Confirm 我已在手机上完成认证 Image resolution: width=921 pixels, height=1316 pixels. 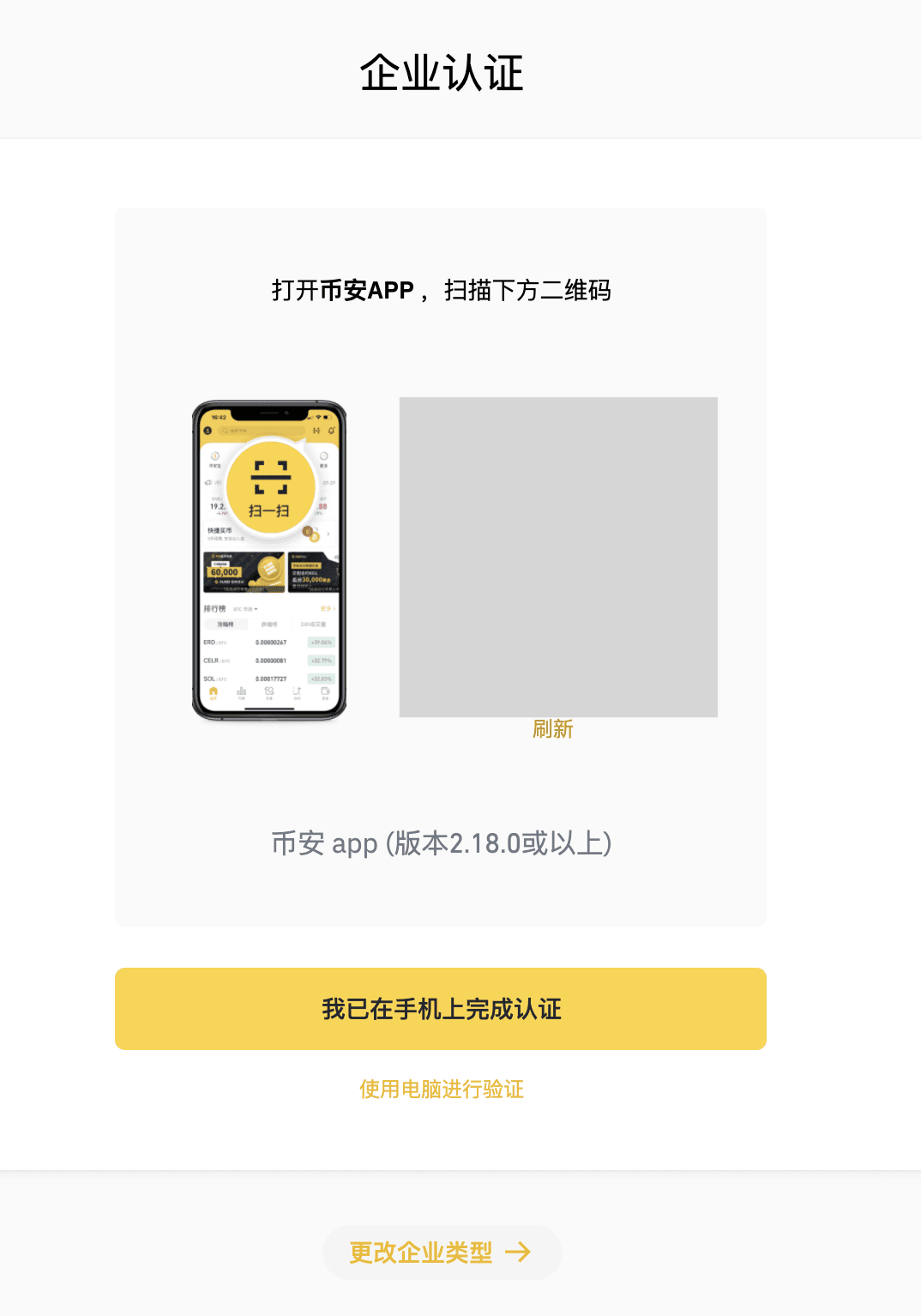[441, 1009]
